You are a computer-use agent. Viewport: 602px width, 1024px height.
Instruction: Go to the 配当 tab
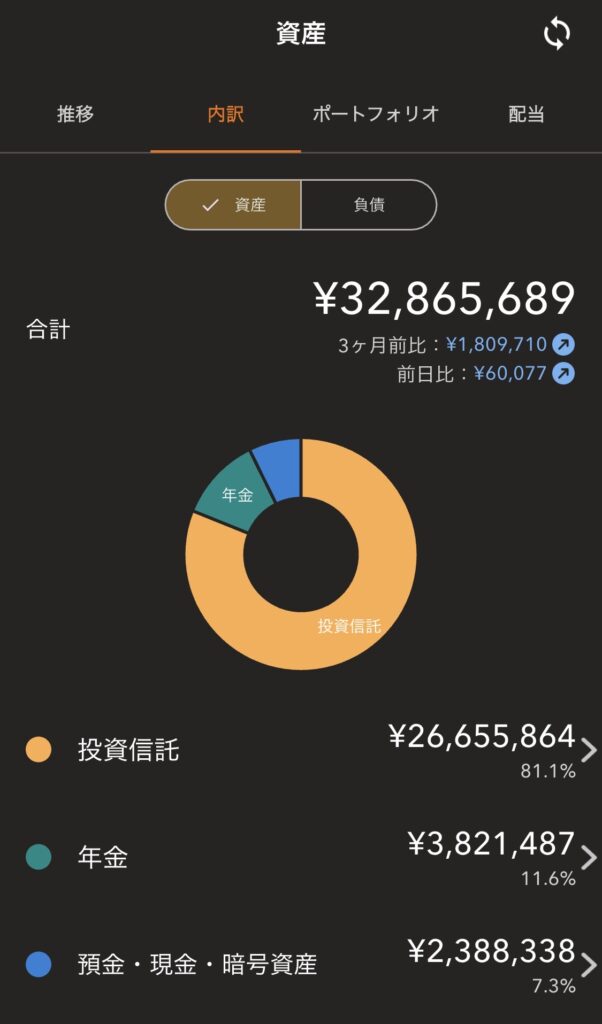[526, 114]
